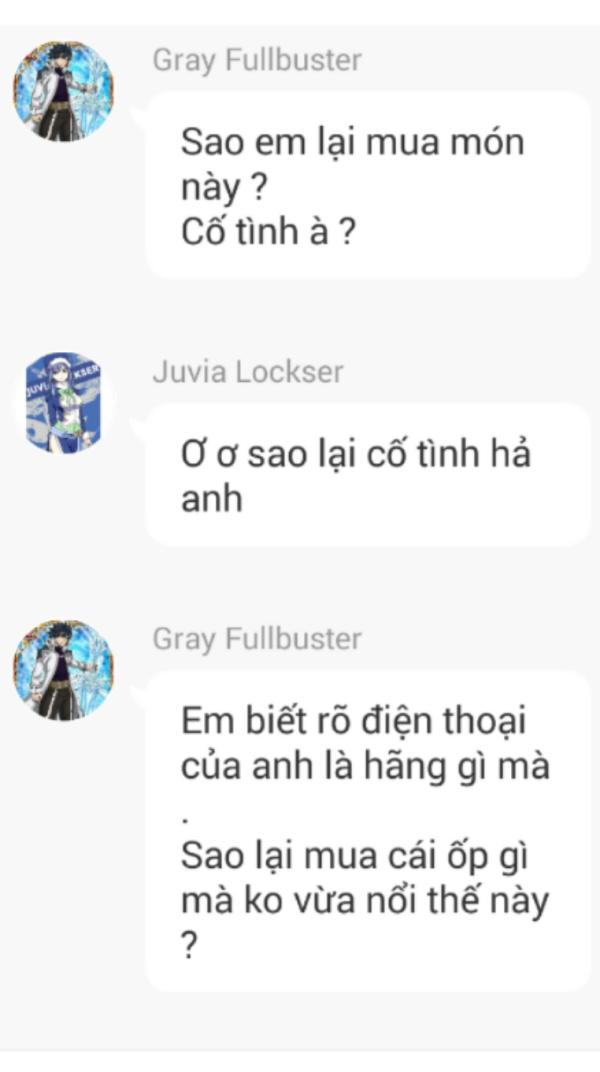Screen dimensions: 600x1072
Task: Open Gray Fullbuster's avatar beside "Em biết rõ điện thoại"
Action: pos(64,670)
